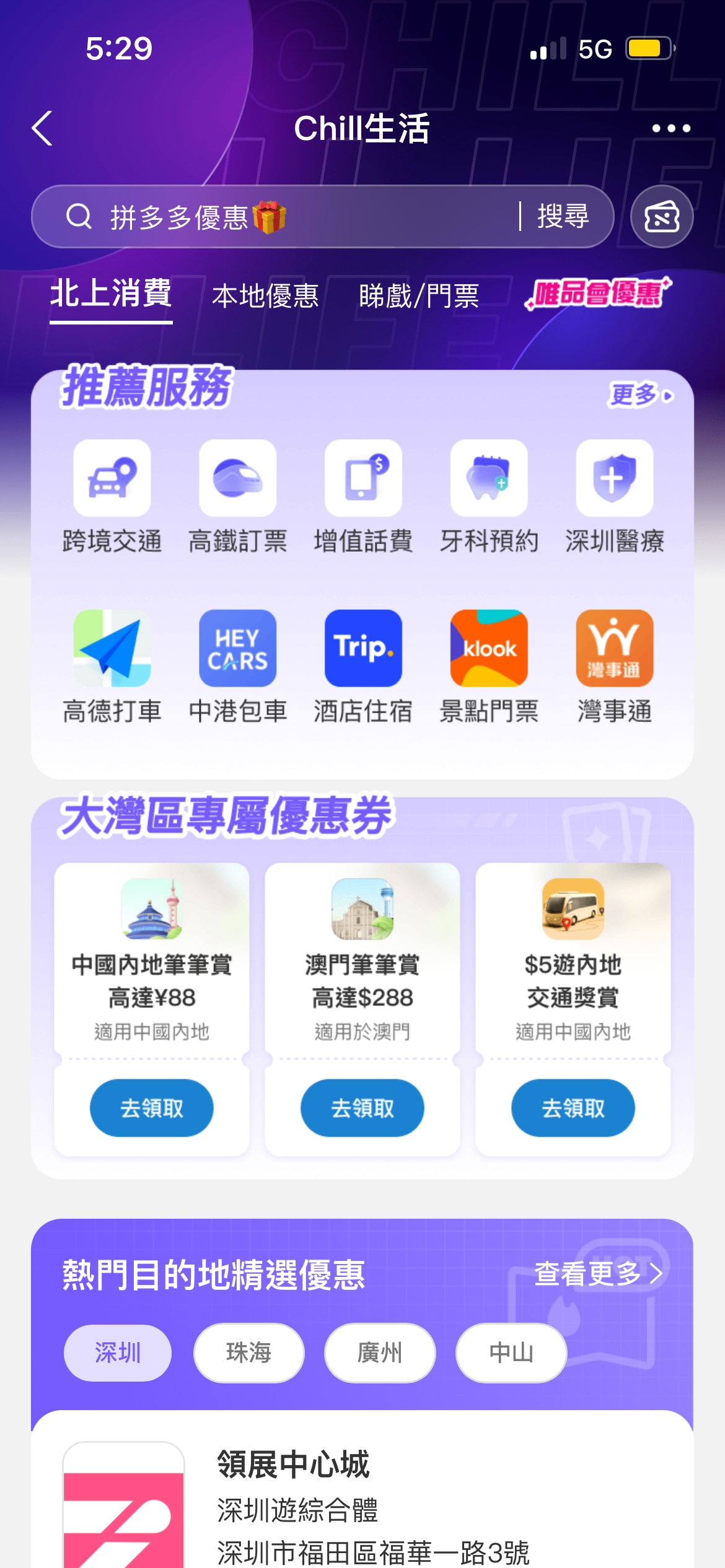Image resolution: width=725 pixels, height=1568 pixels.
Task: Claim the 澳門筆筆賞 coupon
Action: tap(362, 1108)
